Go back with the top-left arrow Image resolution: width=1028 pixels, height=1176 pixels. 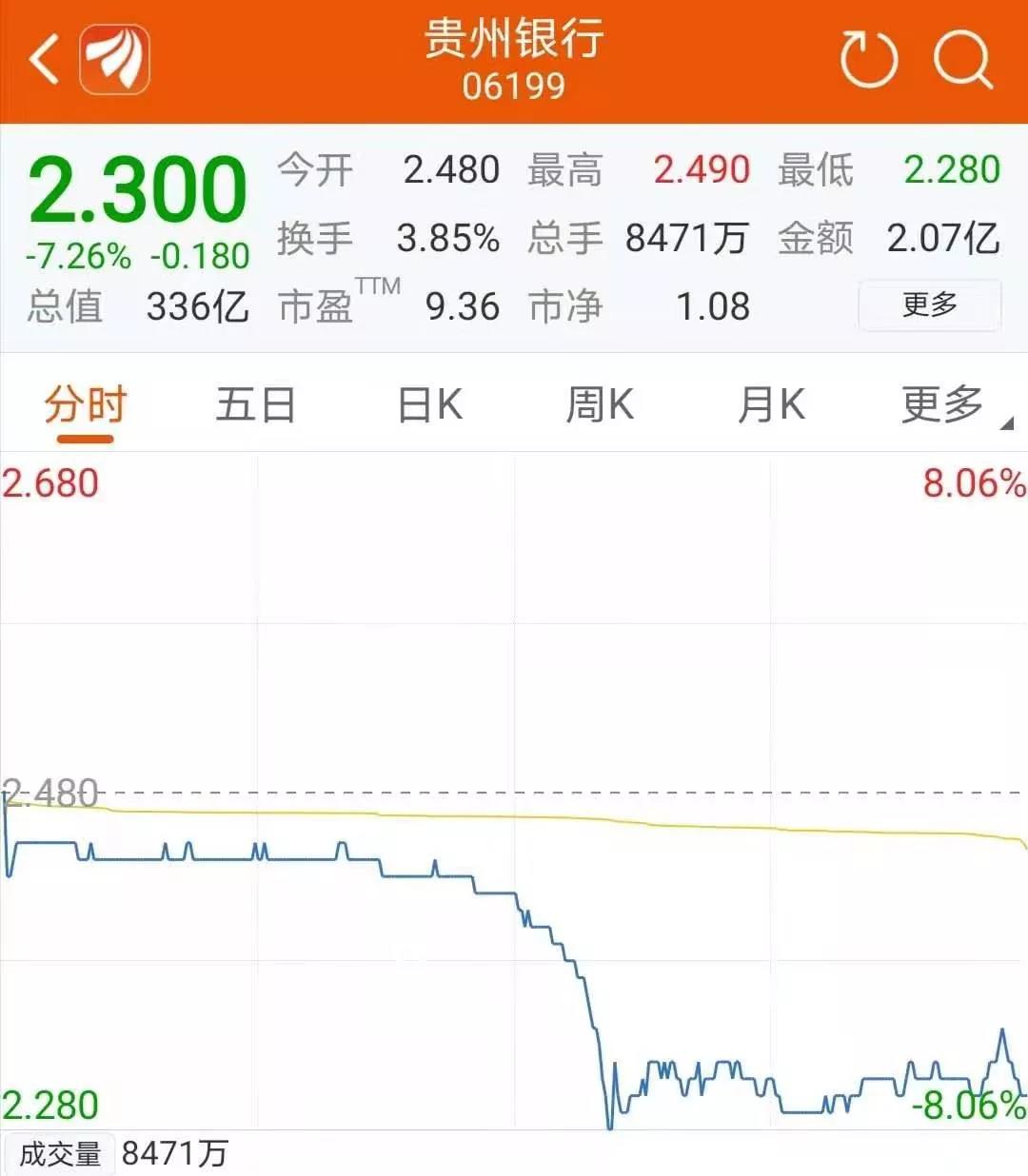tap(44, 59)
